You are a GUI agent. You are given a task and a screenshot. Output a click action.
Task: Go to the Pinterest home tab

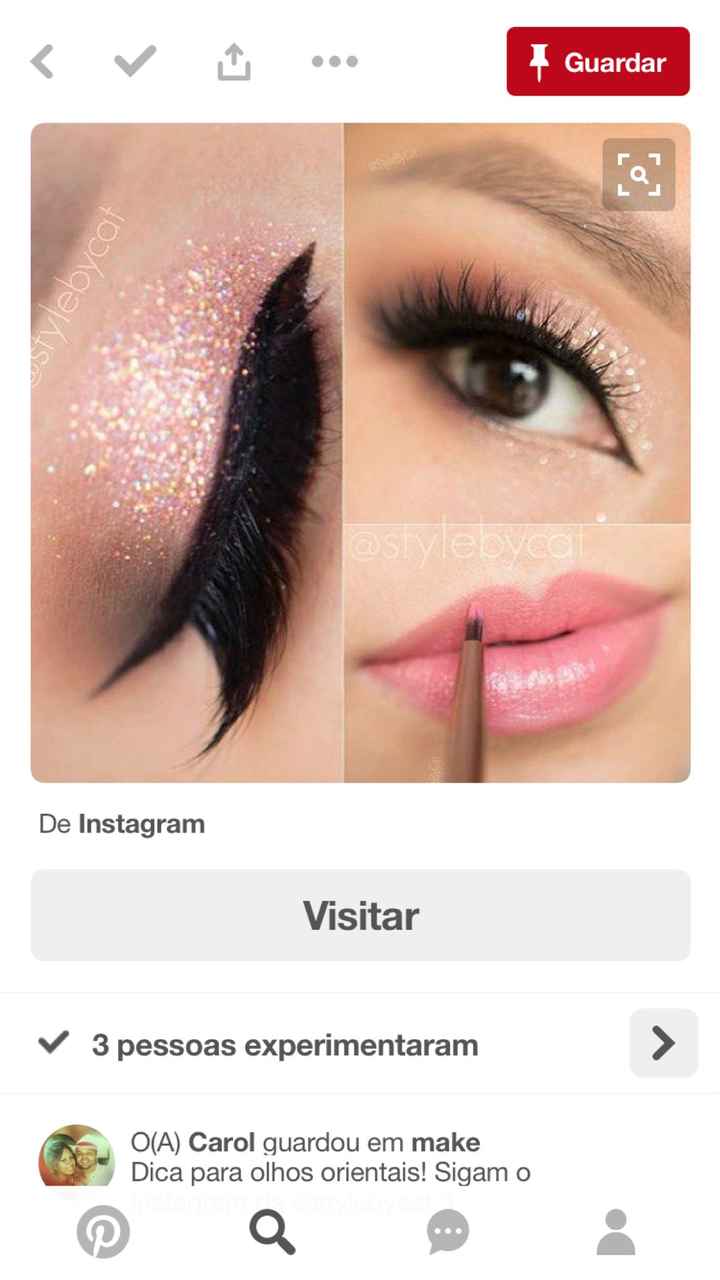point(103,1232)
